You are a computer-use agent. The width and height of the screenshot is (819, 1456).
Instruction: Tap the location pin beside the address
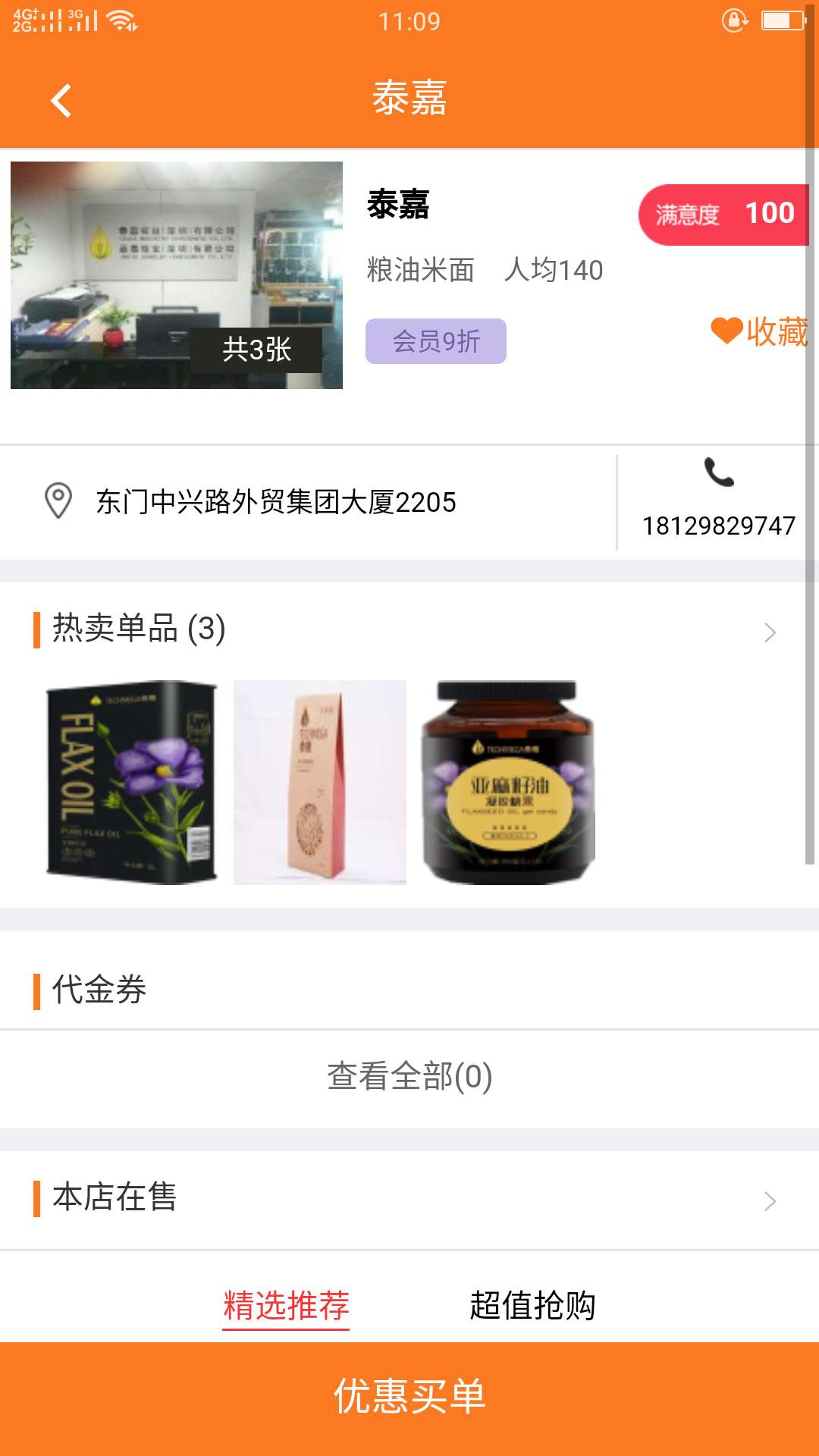pyautogui.click(x=57, y=500)
